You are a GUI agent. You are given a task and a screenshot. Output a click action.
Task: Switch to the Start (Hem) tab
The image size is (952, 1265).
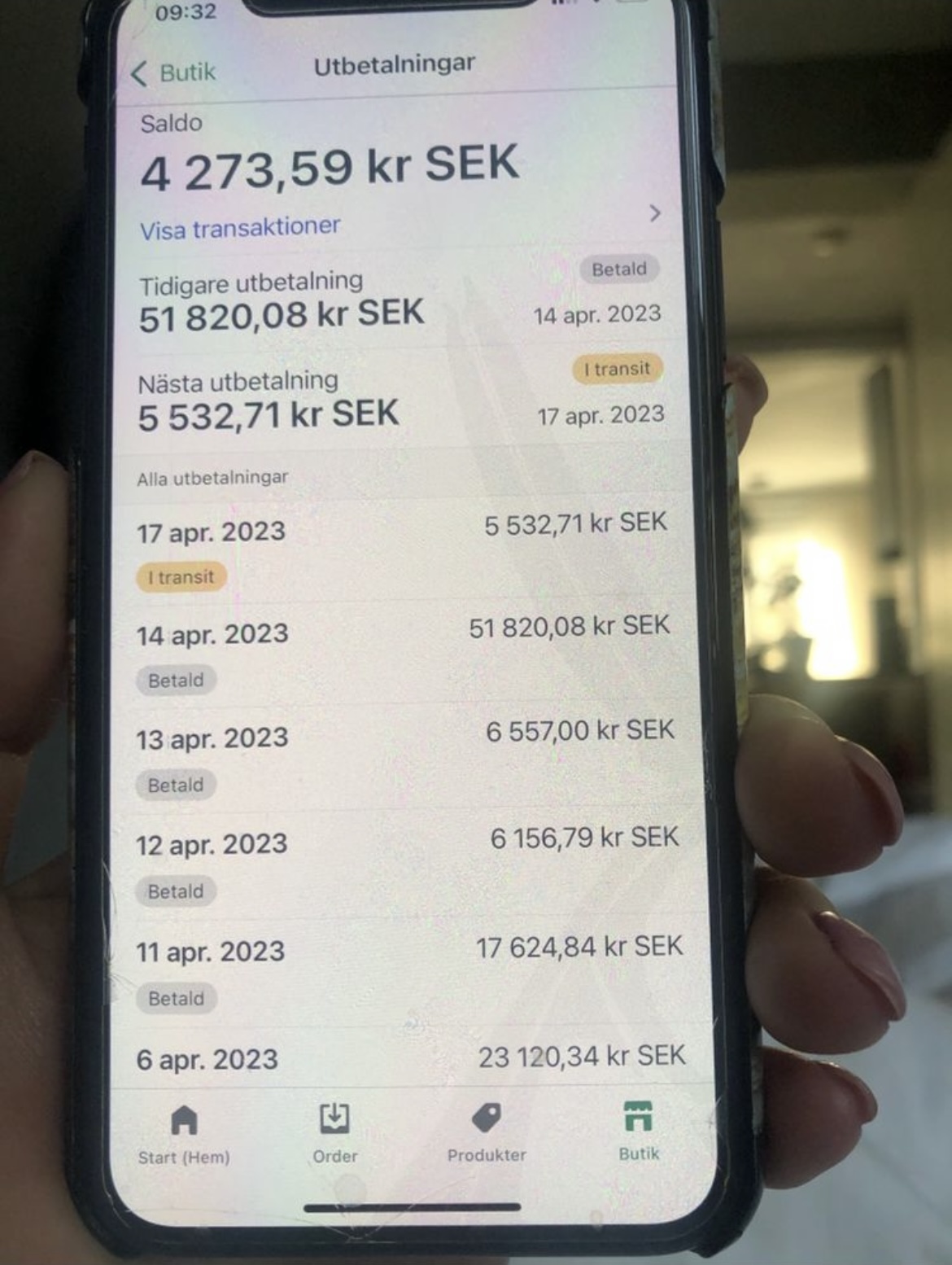click(184, 1133)
